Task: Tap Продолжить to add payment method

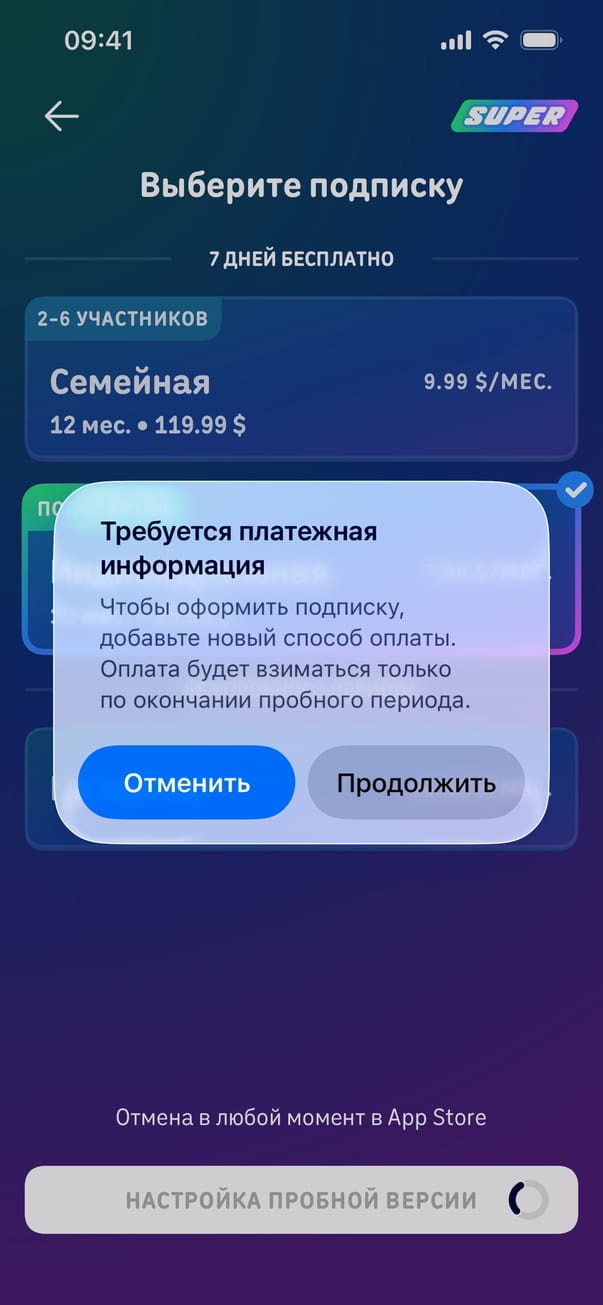Action: coord(416,782)
